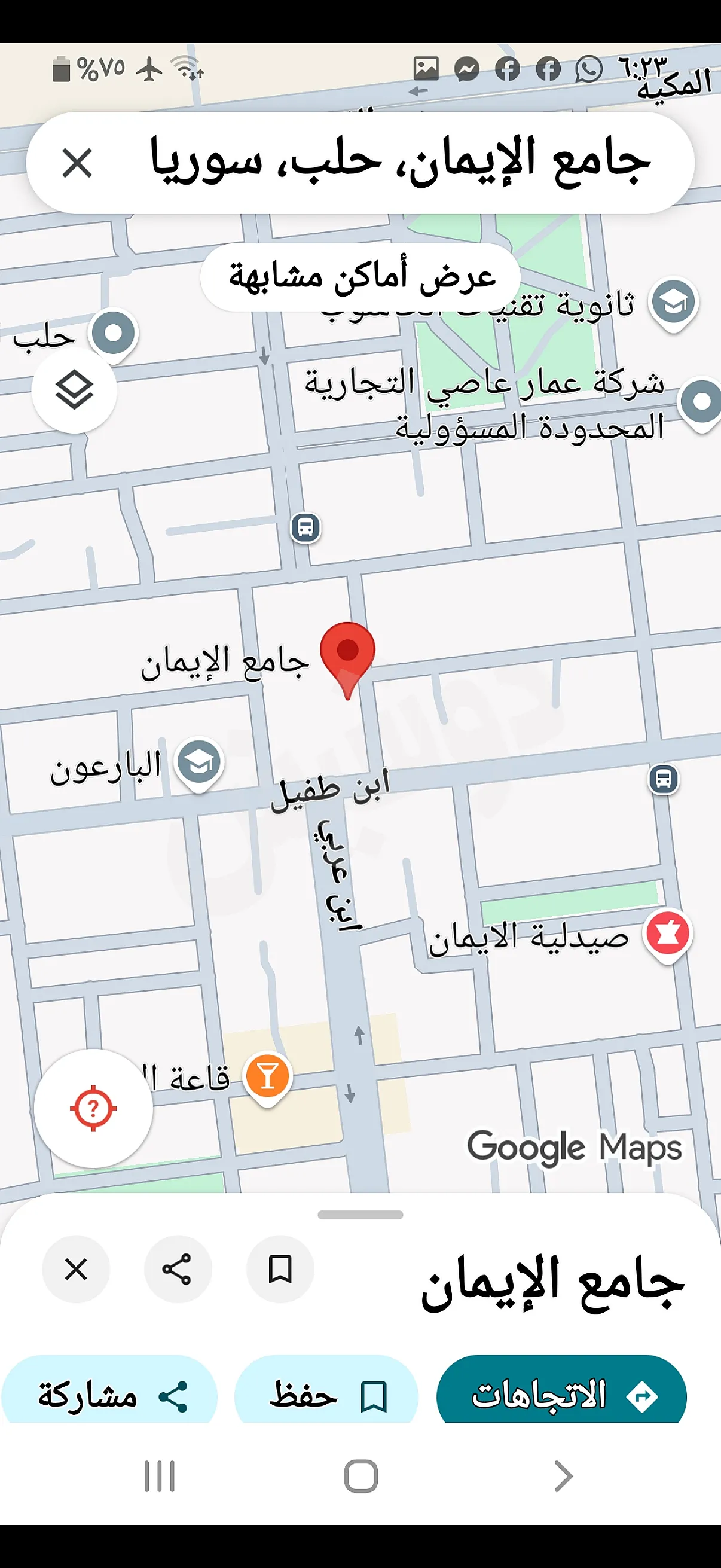Clear the search with the X button
The image size is (721, 1568).
(x=77, y=163)
